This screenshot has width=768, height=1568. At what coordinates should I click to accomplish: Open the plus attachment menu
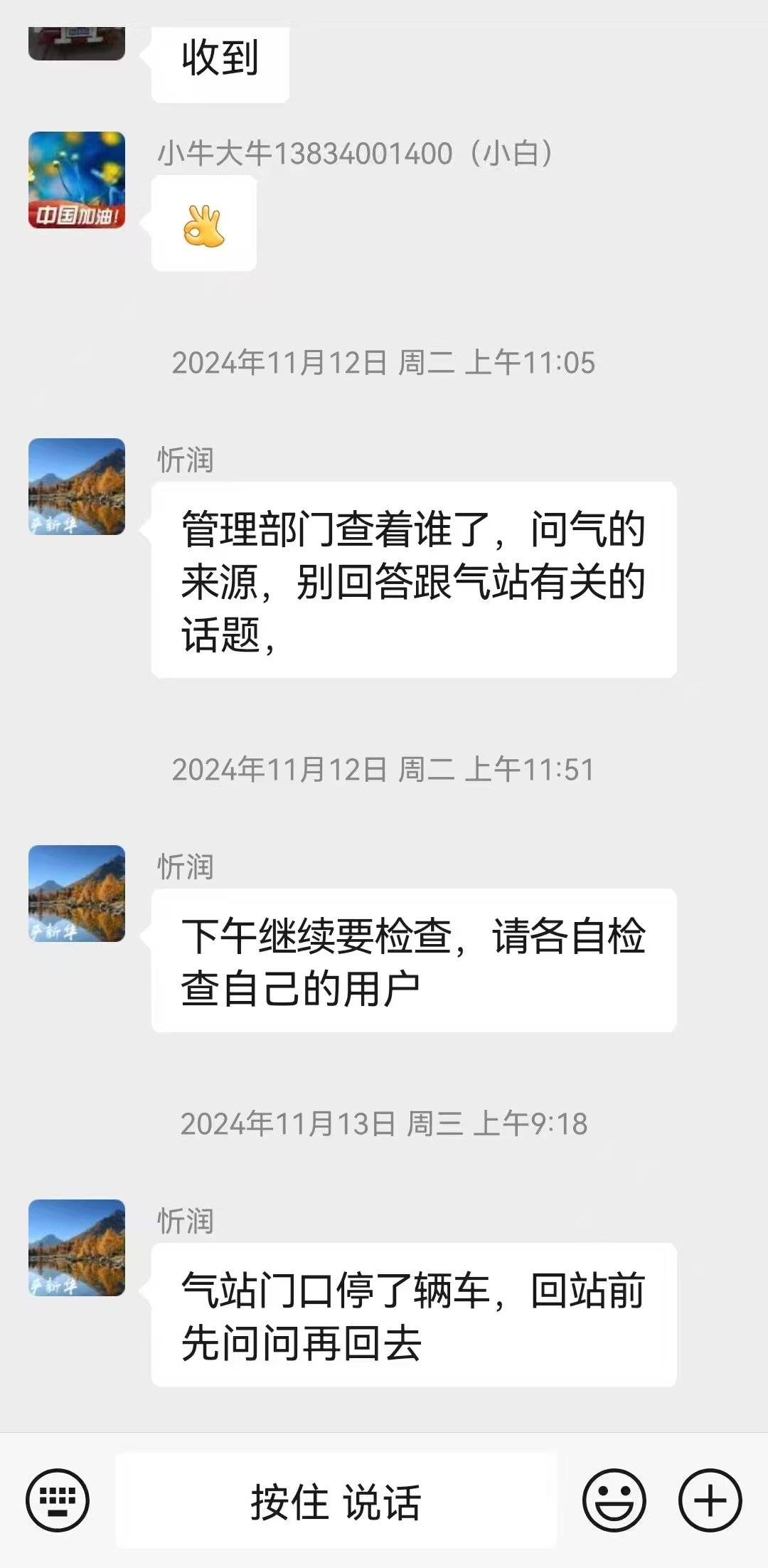pyautogui.click(x=710, y=1500)
